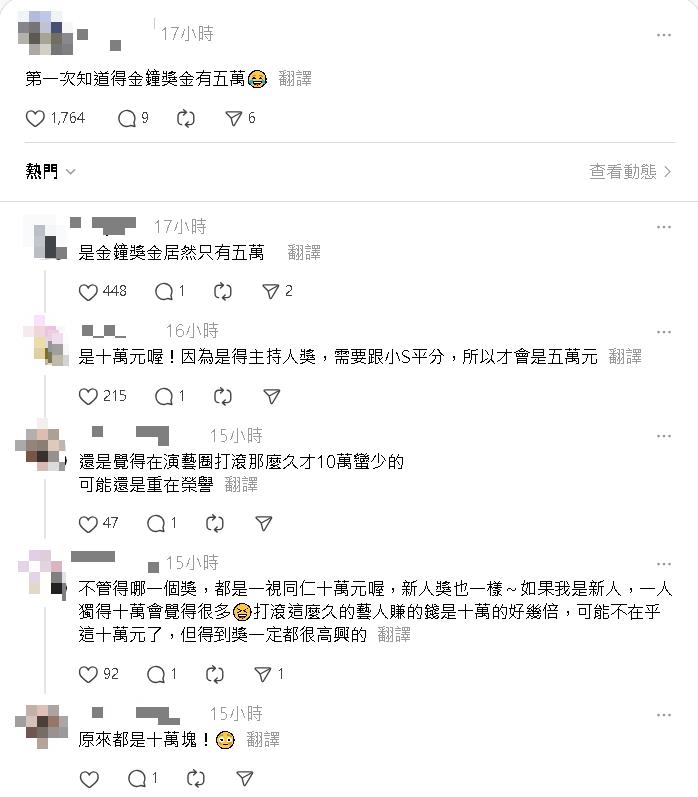This screenshot has height=797, width=698.
Task: Open overflow menu of the main post
Action: [664, 35]
